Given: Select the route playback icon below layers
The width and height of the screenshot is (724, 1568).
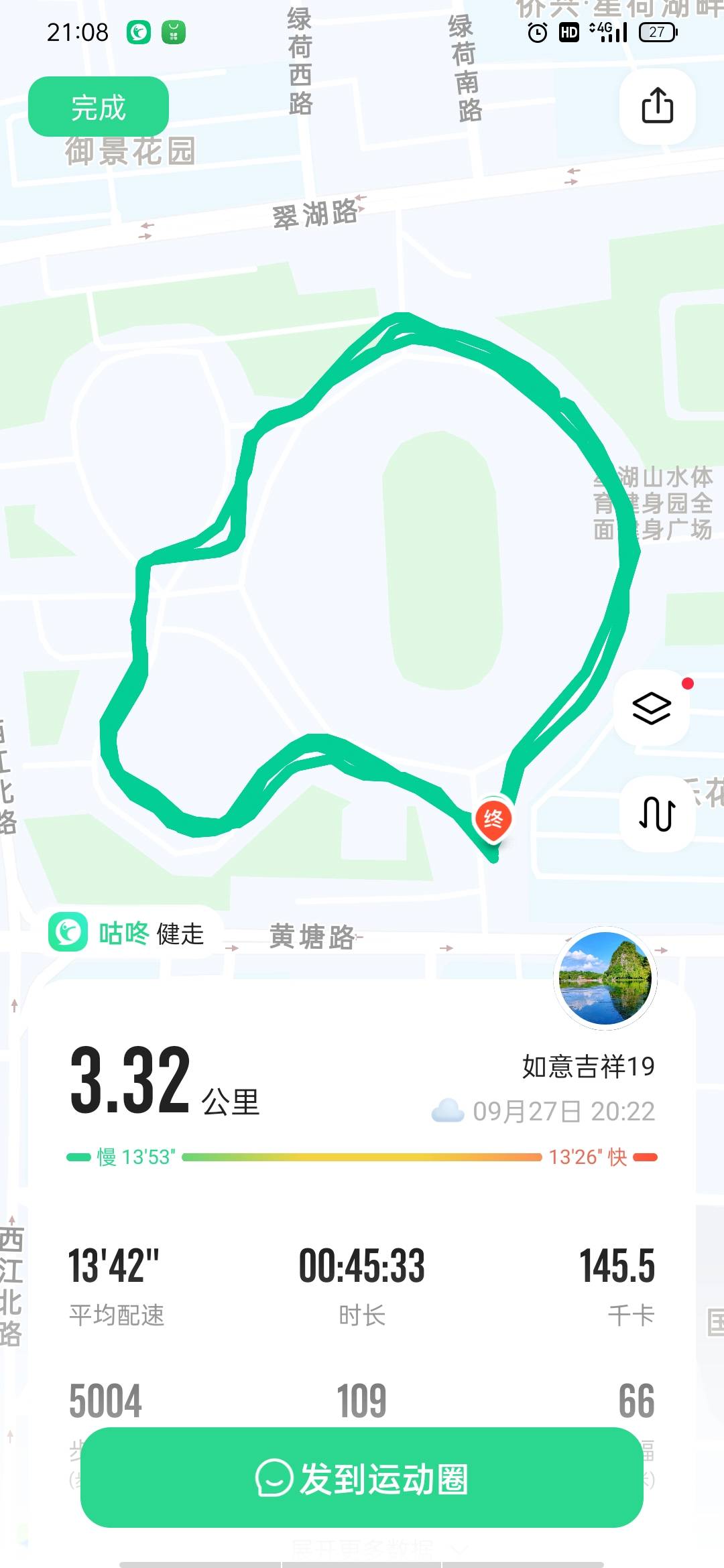Looking at the screenshot, I should 656,811.
